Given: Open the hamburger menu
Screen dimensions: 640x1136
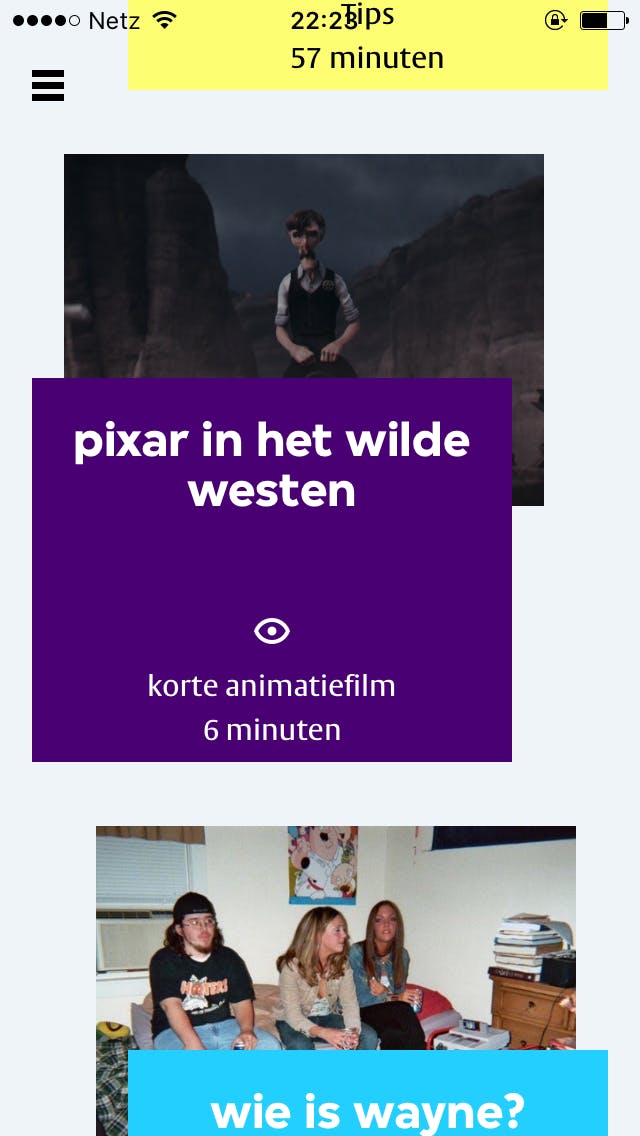Looking at the screenshot, I should tap(48, 86).
